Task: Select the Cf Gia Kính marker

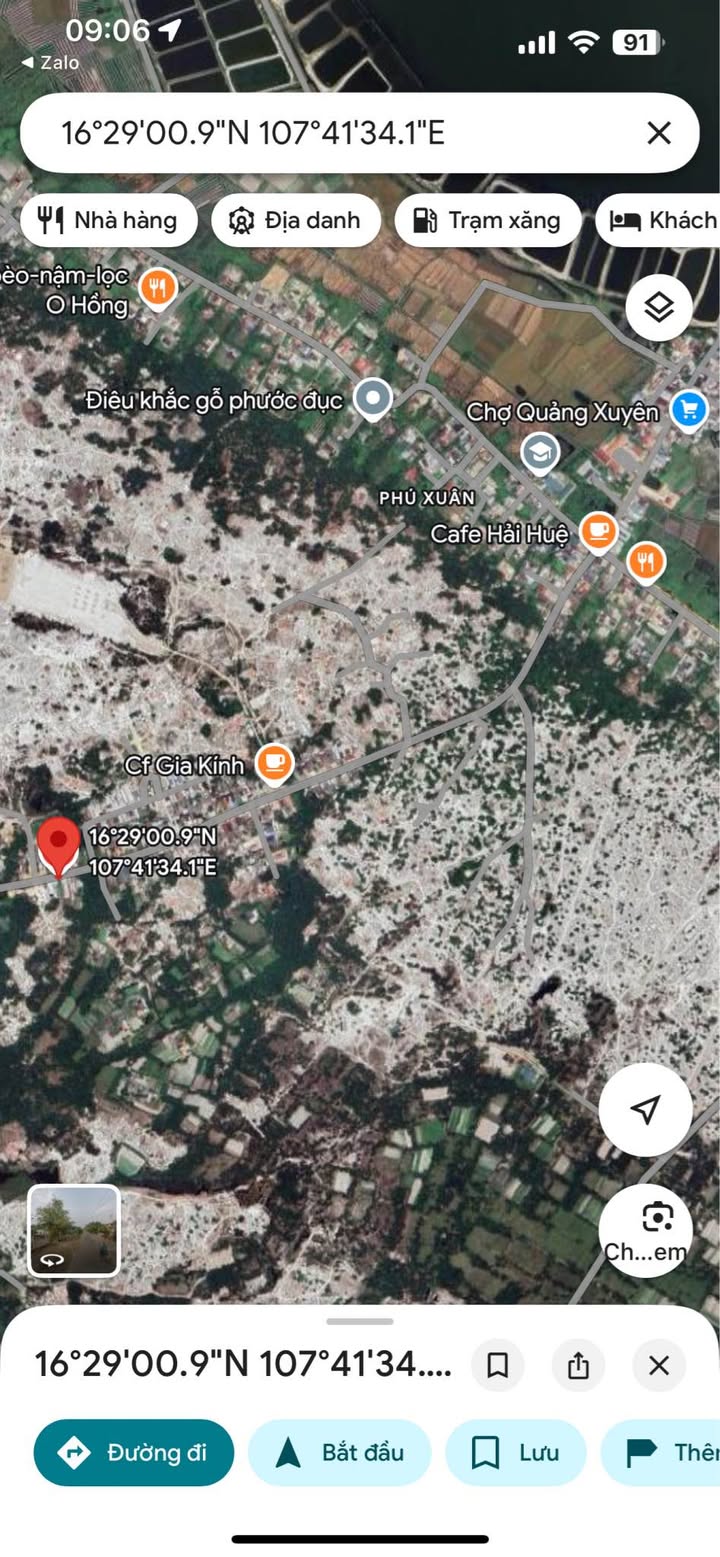Action: (274, 763)
